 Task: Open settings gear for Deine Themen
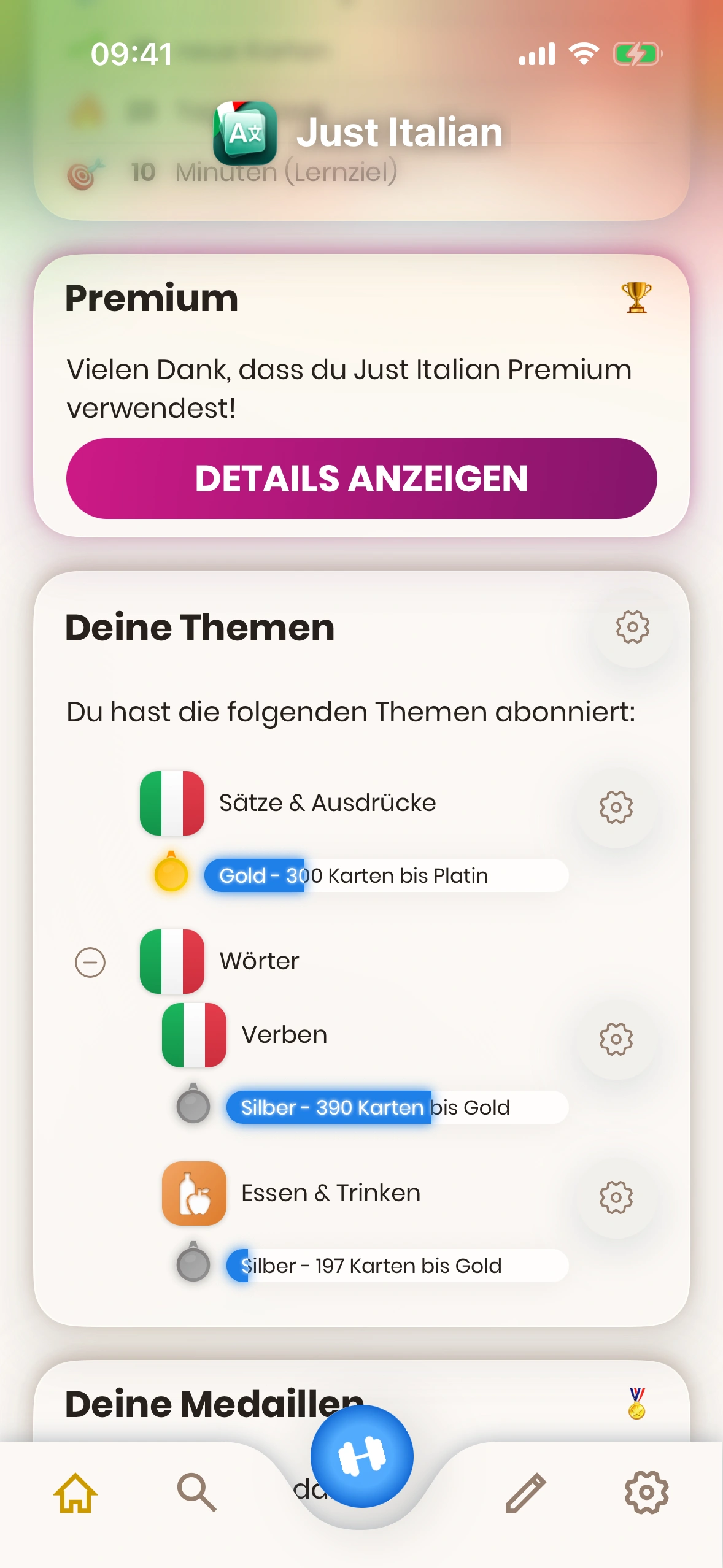(632, 627)
